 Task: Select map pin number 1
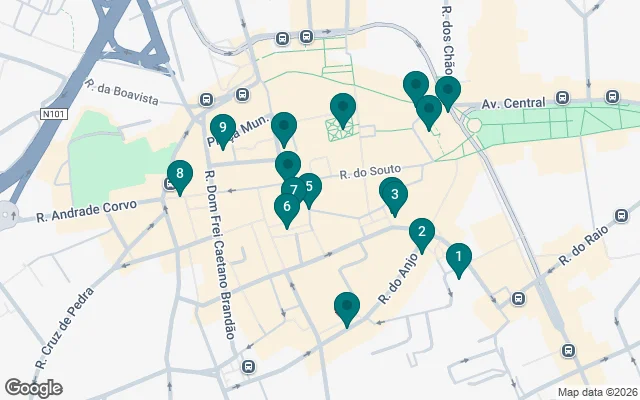[458, 259]
